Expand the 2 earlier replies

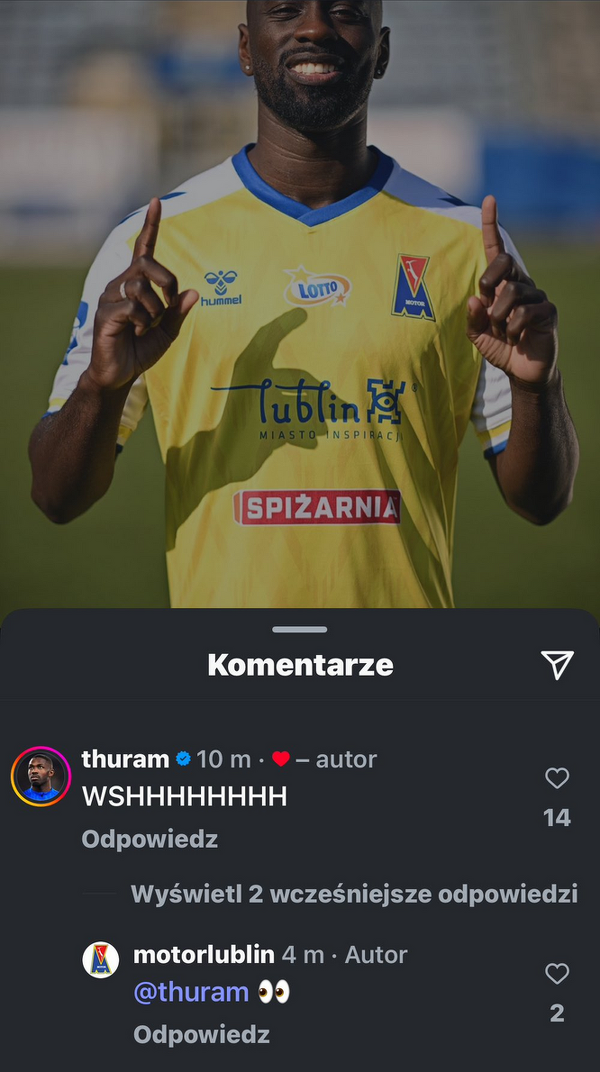(x=354, y=893)
